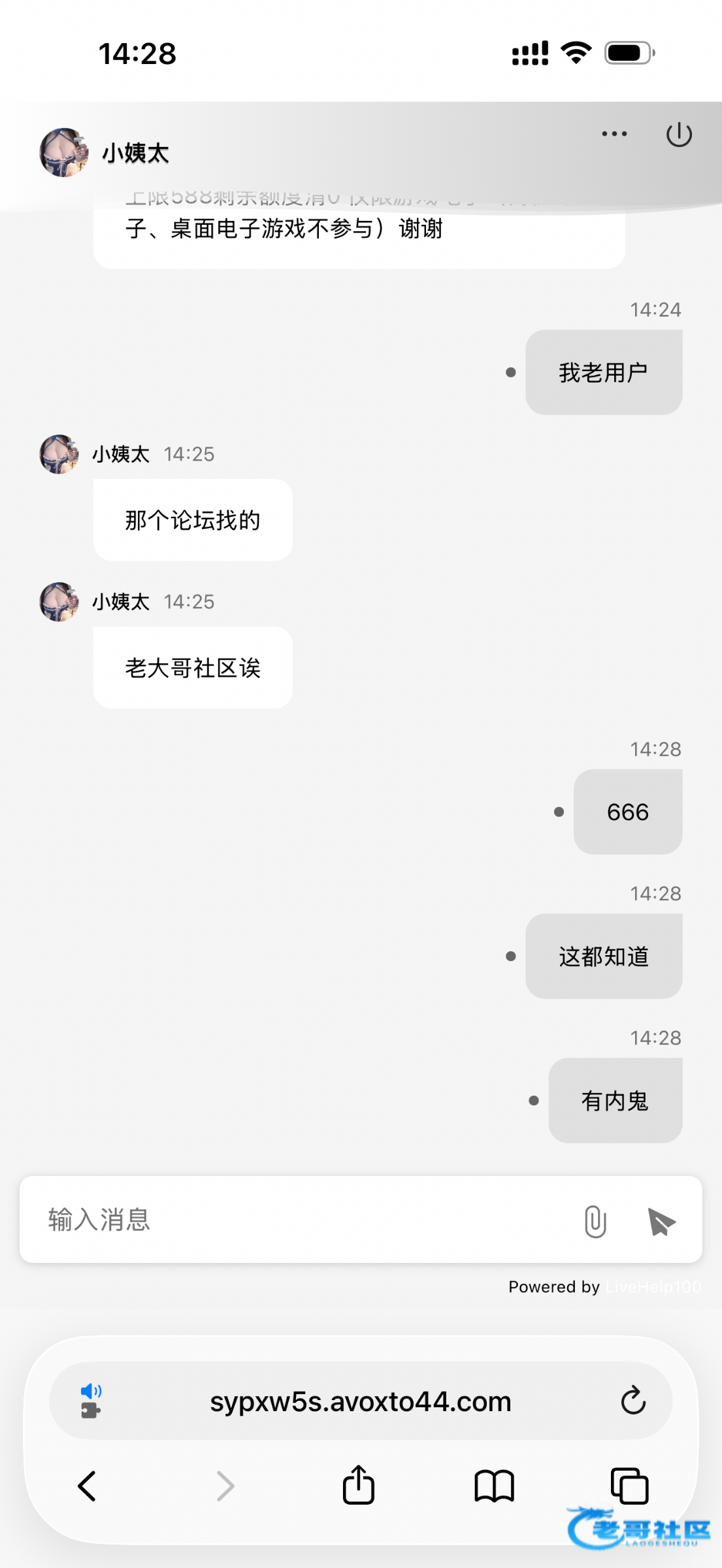Tap the power icon to end chat
This screenshot has height=1568, width=722.
(679, 135)
